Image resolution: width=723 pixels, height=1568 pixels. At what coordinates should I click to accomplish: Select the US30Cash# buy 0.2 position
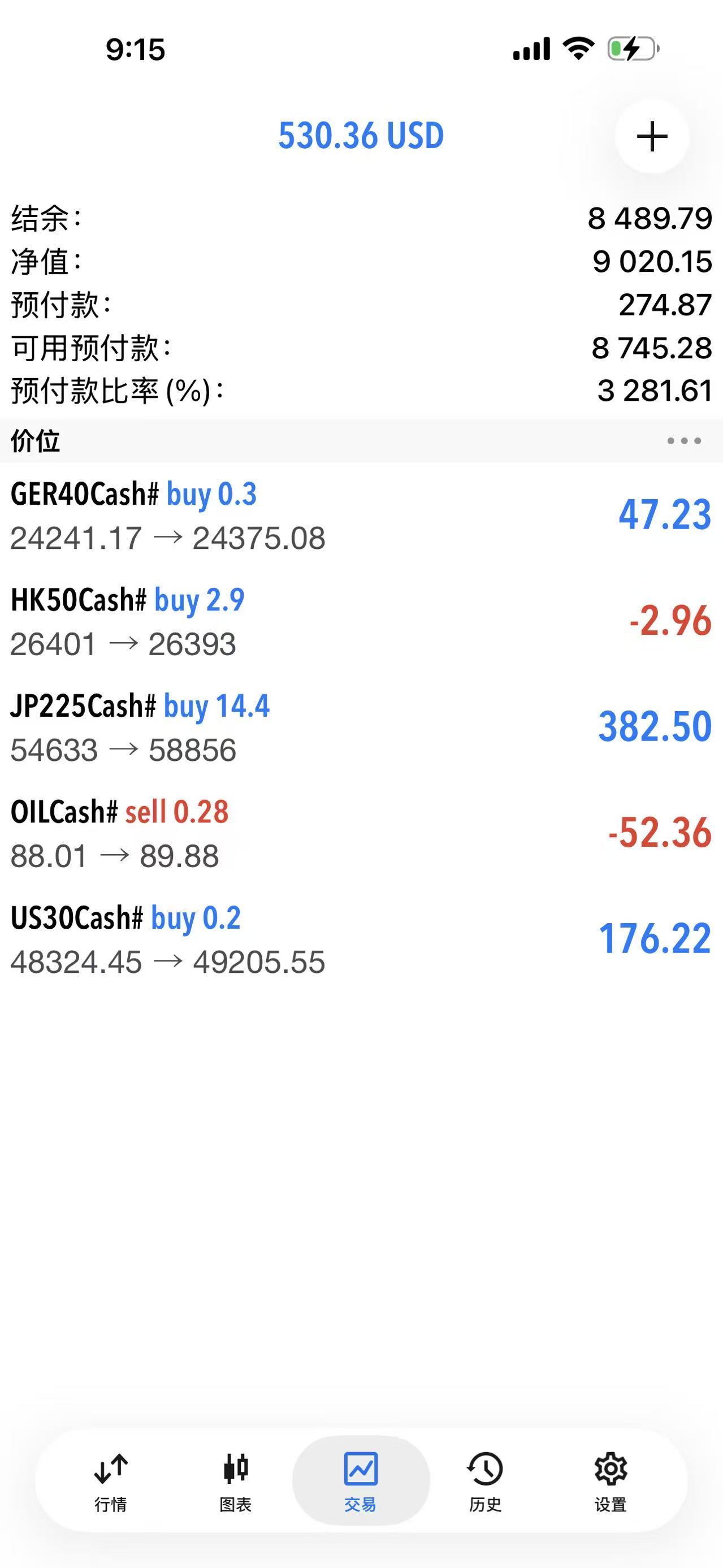(x=362, y=939)
